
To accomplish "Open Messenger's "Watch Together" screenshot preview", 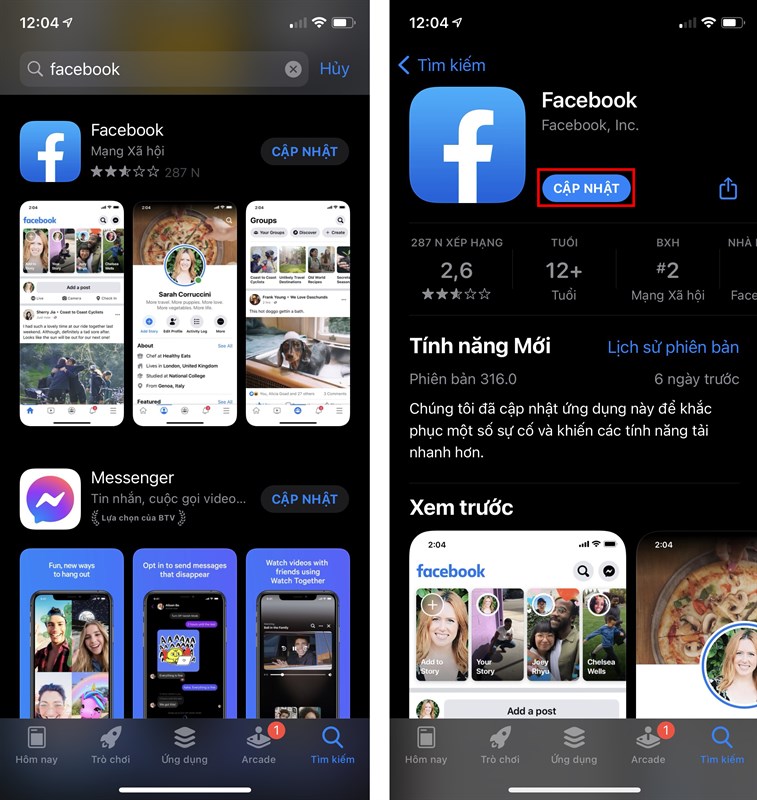I will [x=297, y=632].
